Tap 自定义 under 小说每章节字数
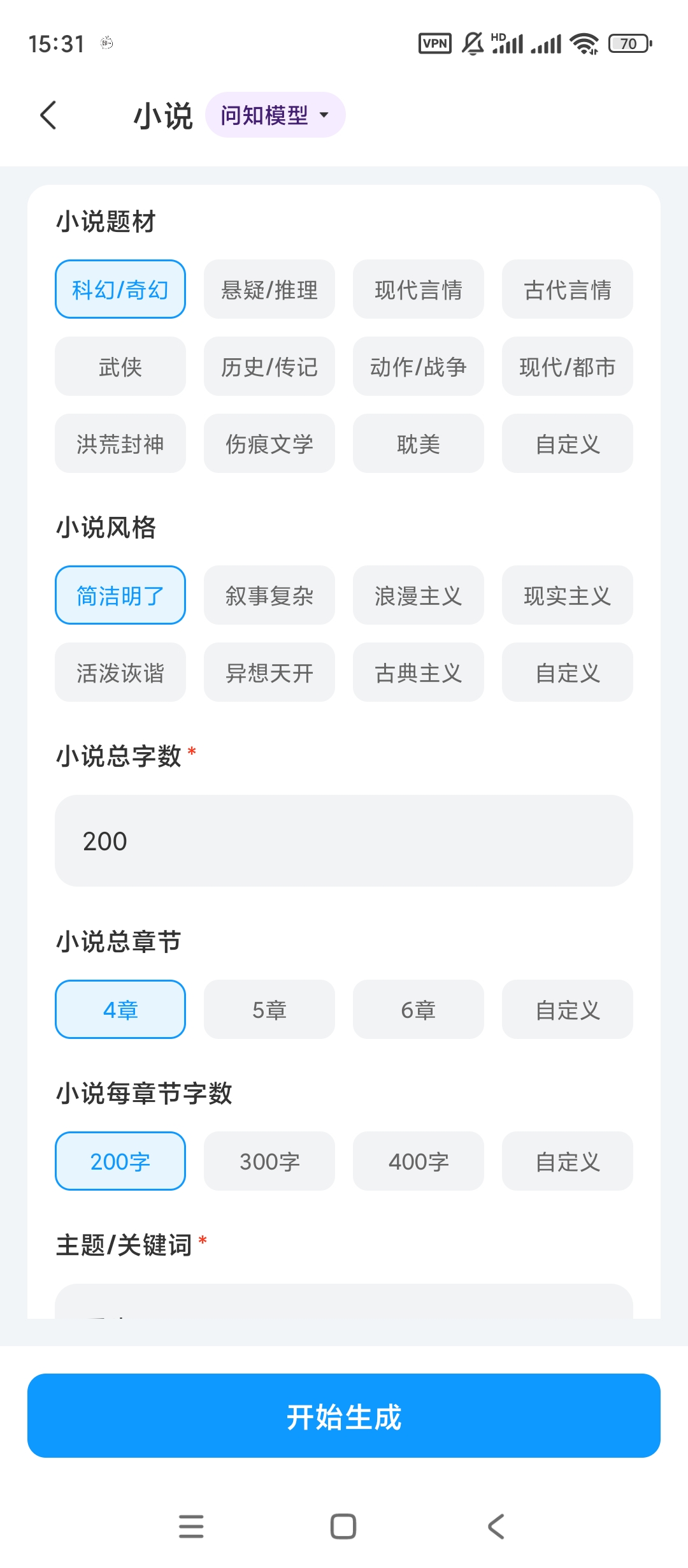 tap(567, 1161)
